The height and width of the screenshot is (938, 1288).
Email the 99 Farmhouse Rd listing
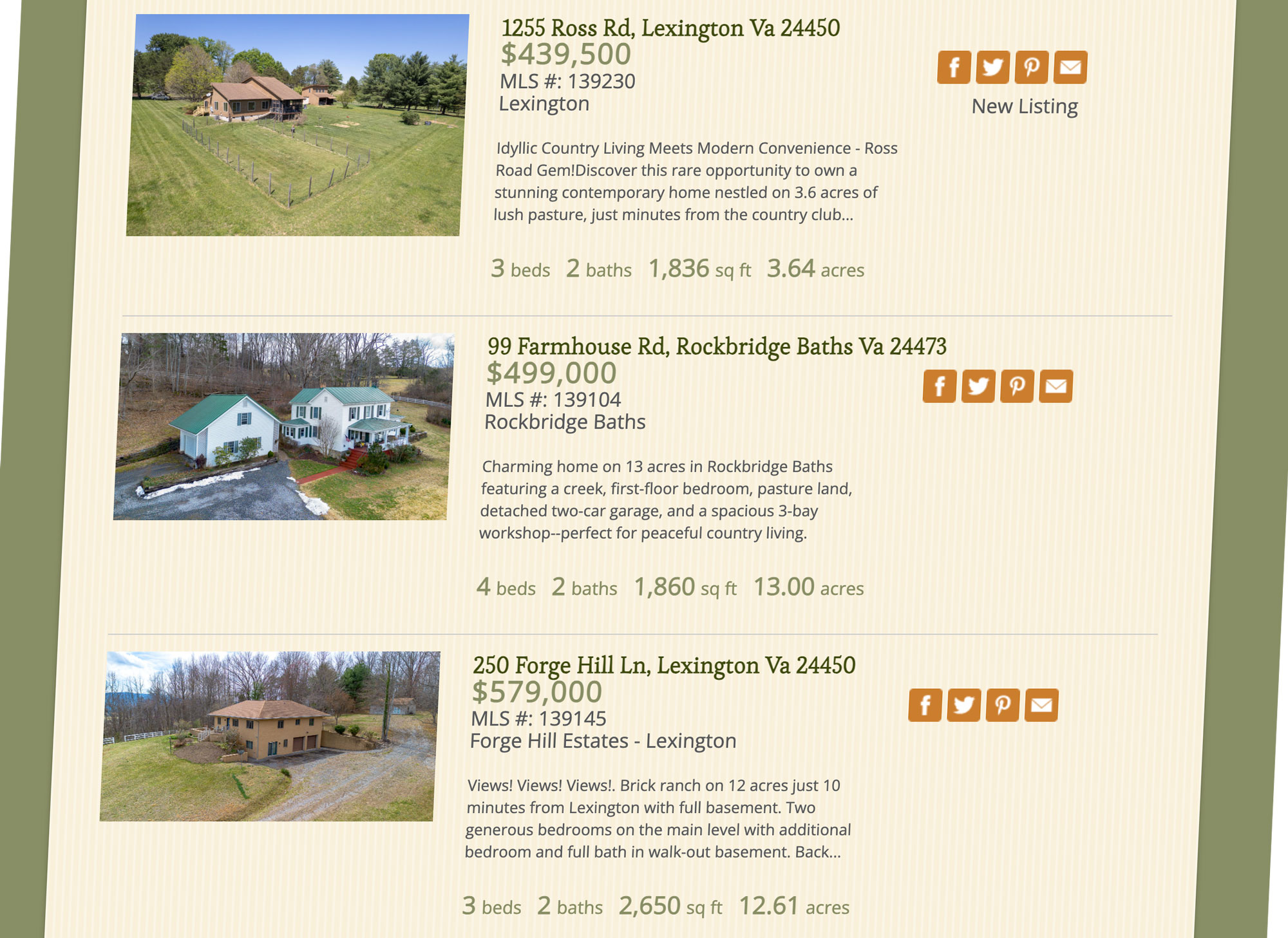point(1056,386)
